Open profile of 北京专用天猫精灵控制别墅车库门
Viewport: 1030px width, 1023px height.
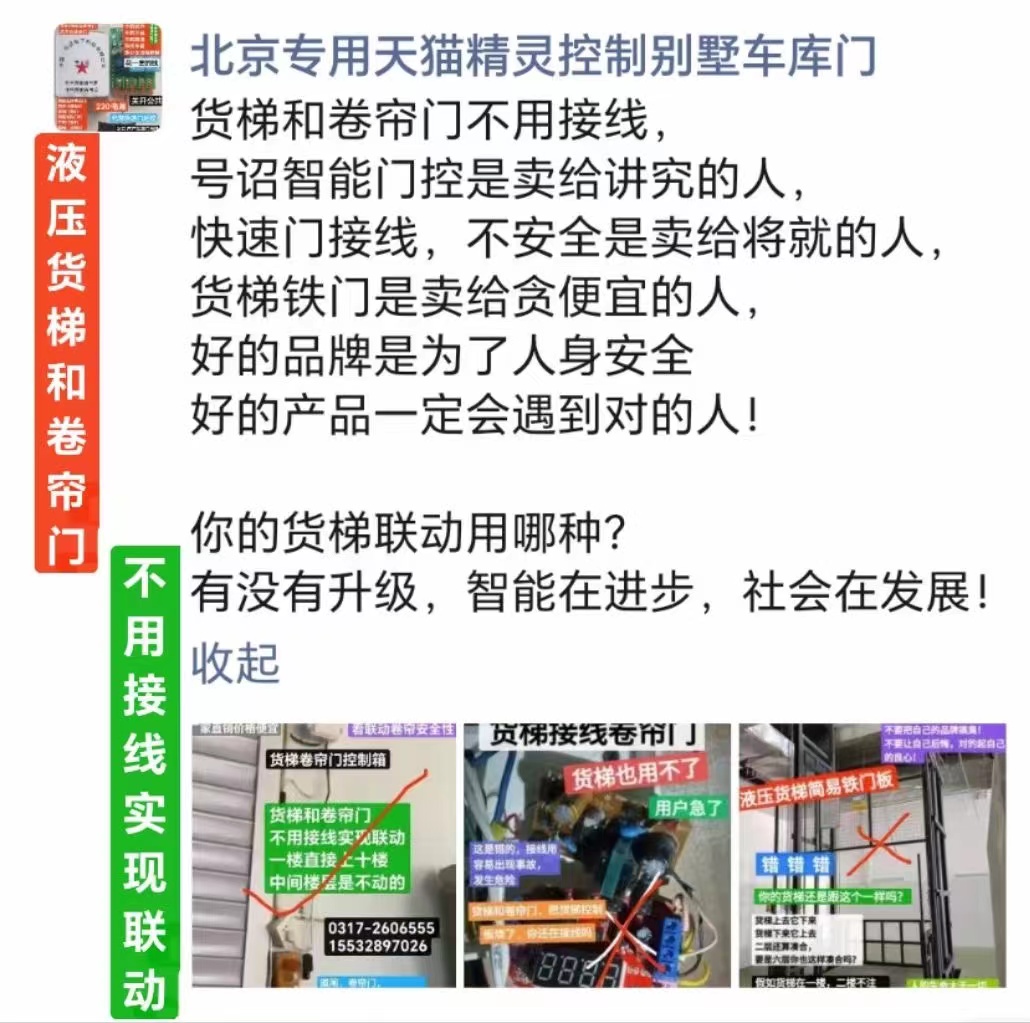532,57
